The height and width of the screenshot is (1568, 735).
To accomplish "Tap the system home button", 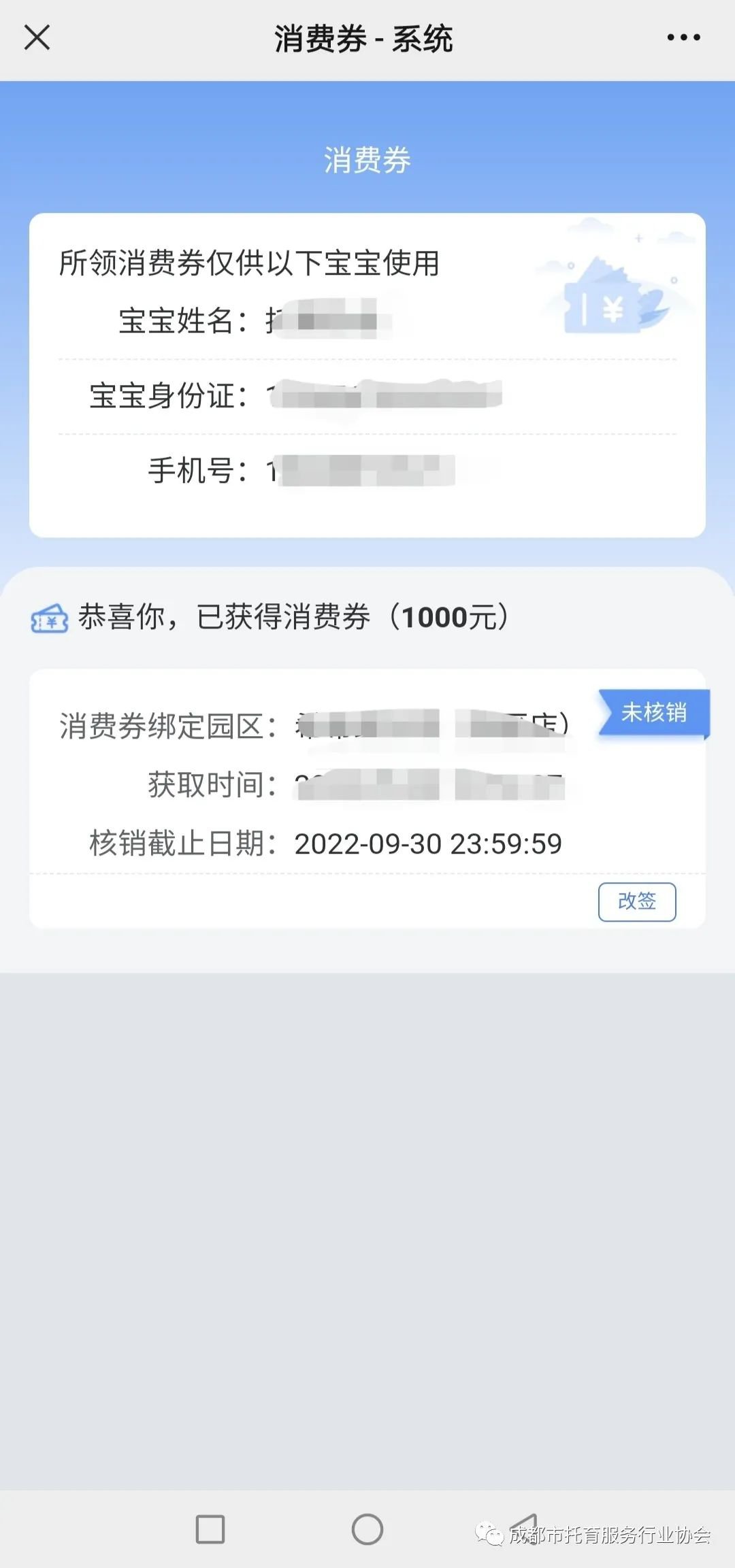I will tap(367, 1529).
